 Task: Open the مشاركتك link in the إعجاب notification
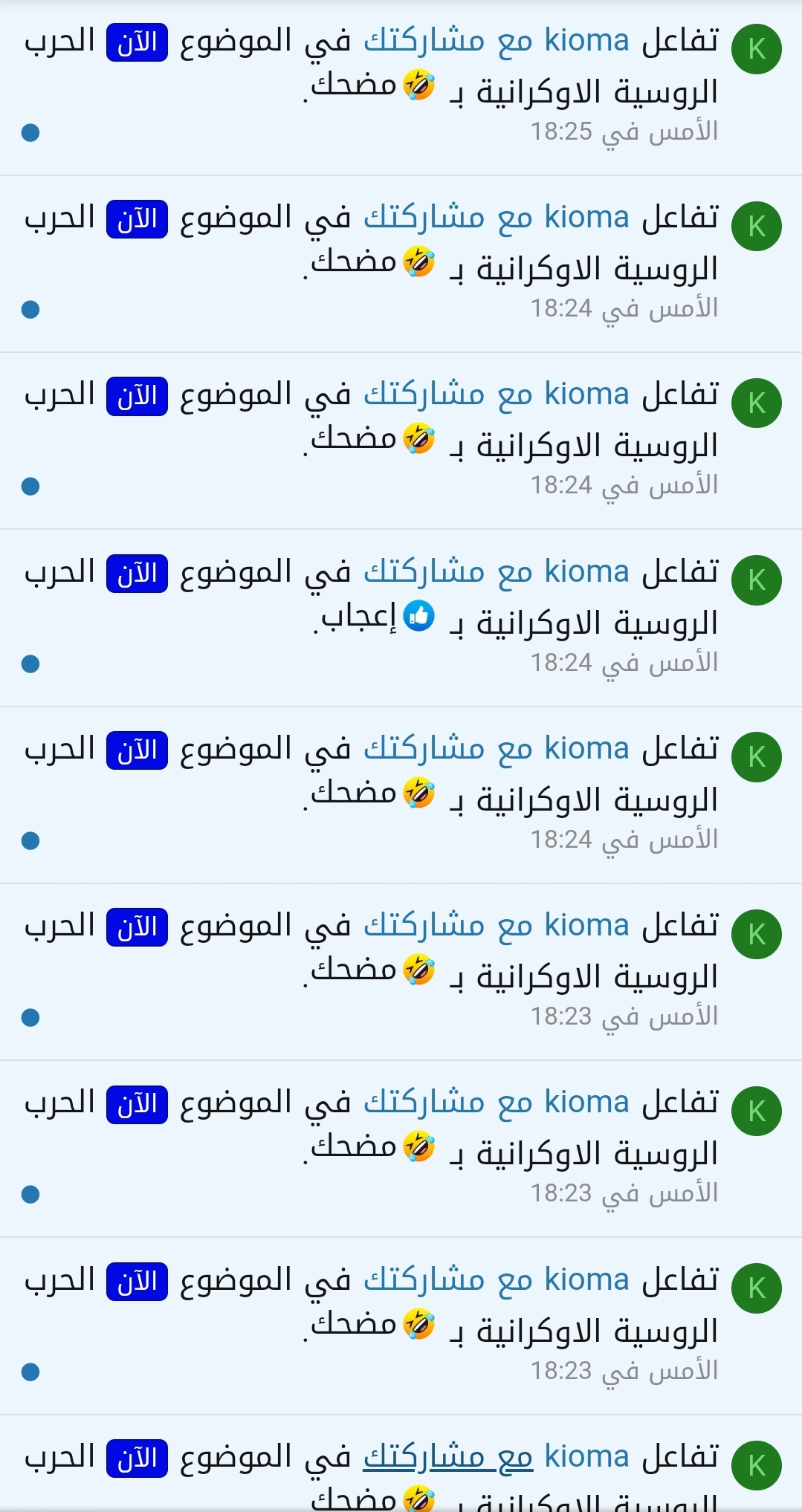pyautogui.click(x=424, y=572)
